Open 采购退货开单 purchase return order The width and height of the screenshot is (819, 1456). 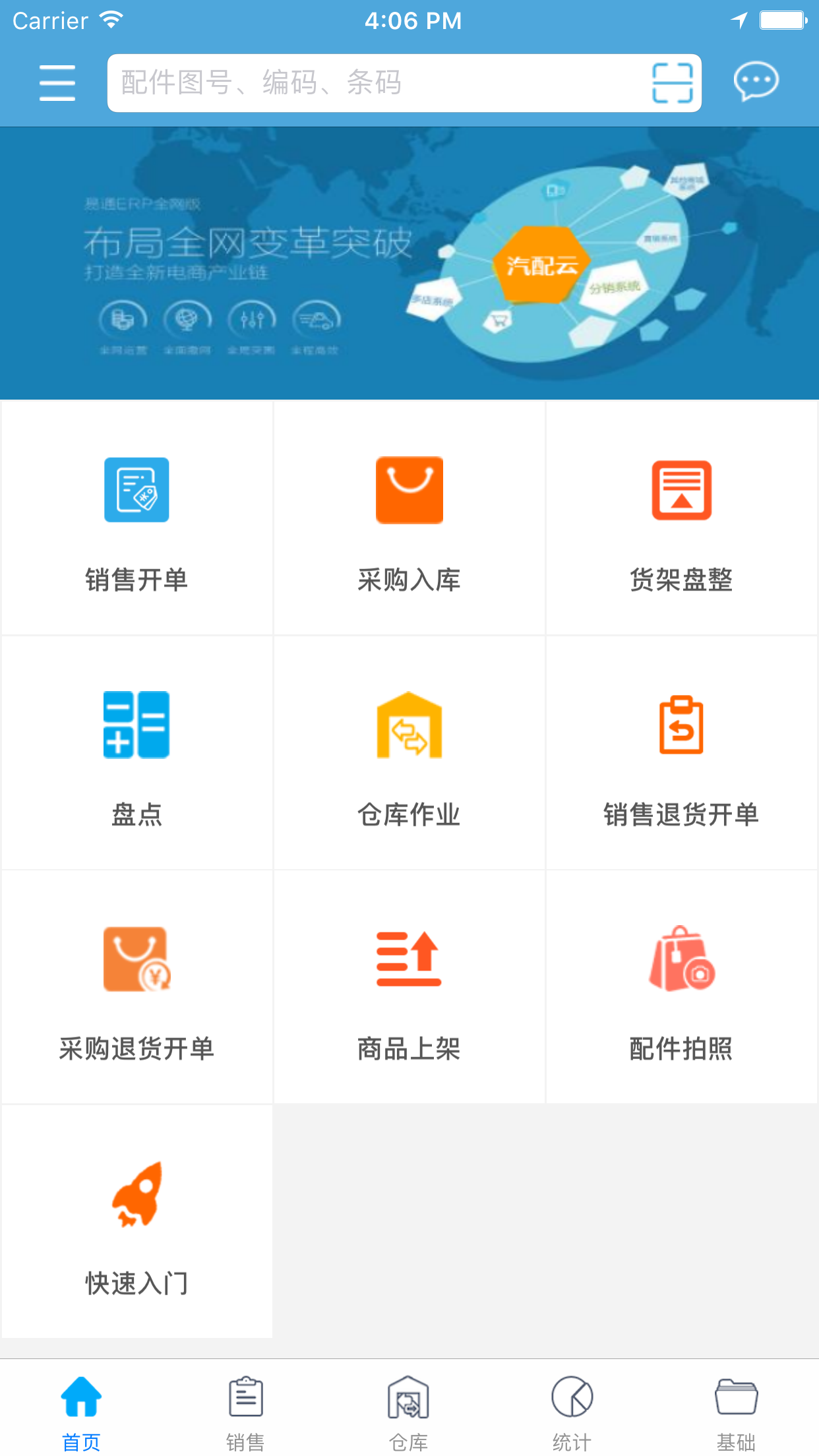136,987
